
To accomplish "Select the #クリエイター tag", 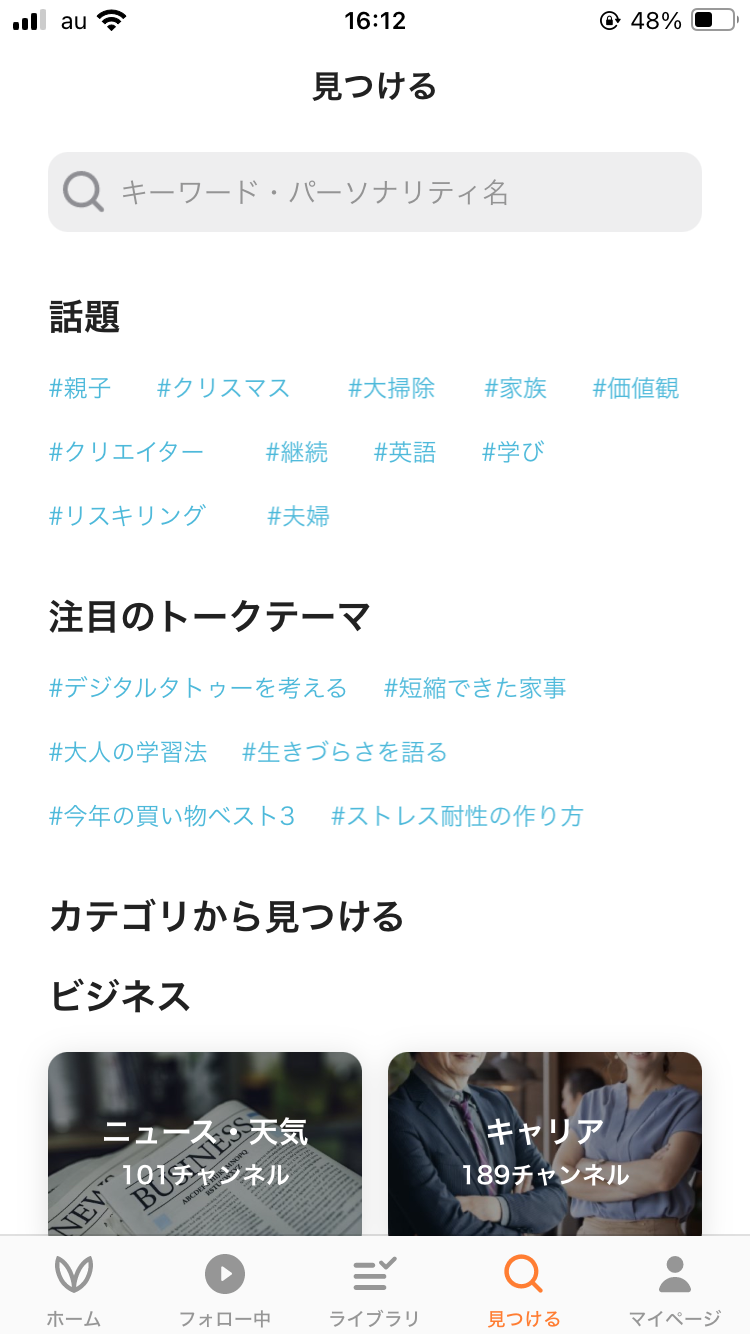I will coord(126,452).
